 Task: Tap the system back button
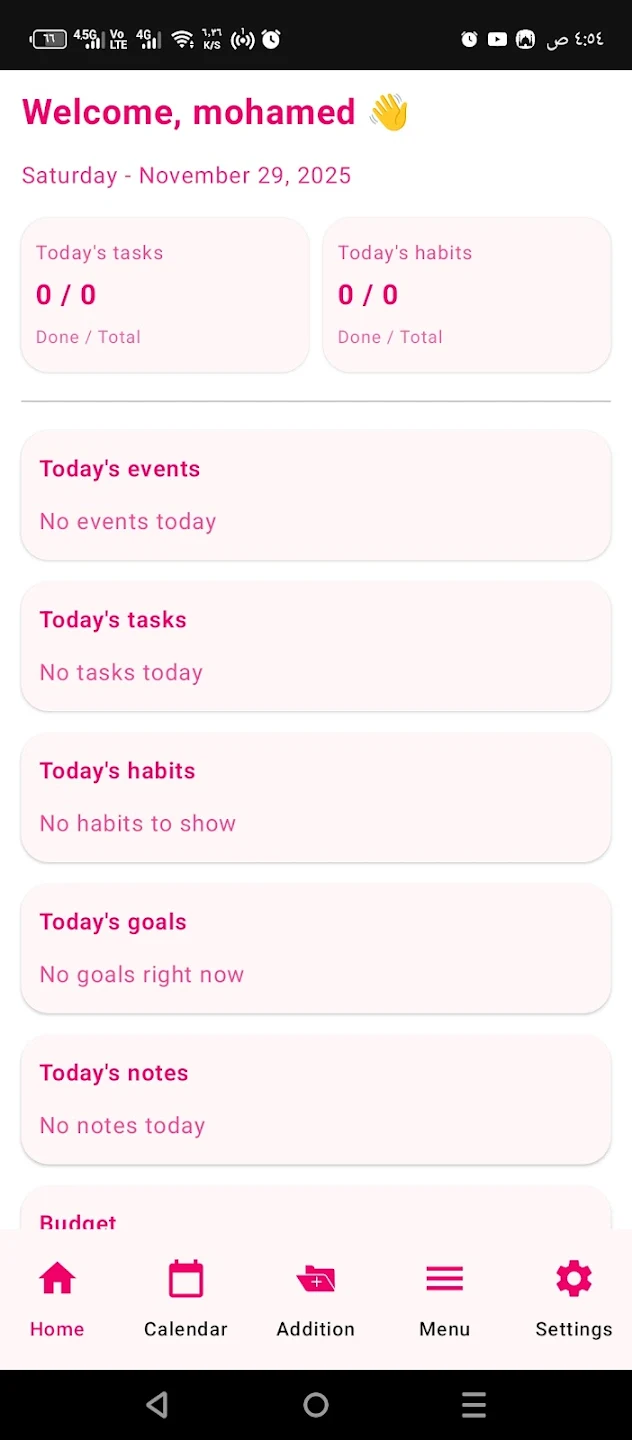pos(157,1405)
